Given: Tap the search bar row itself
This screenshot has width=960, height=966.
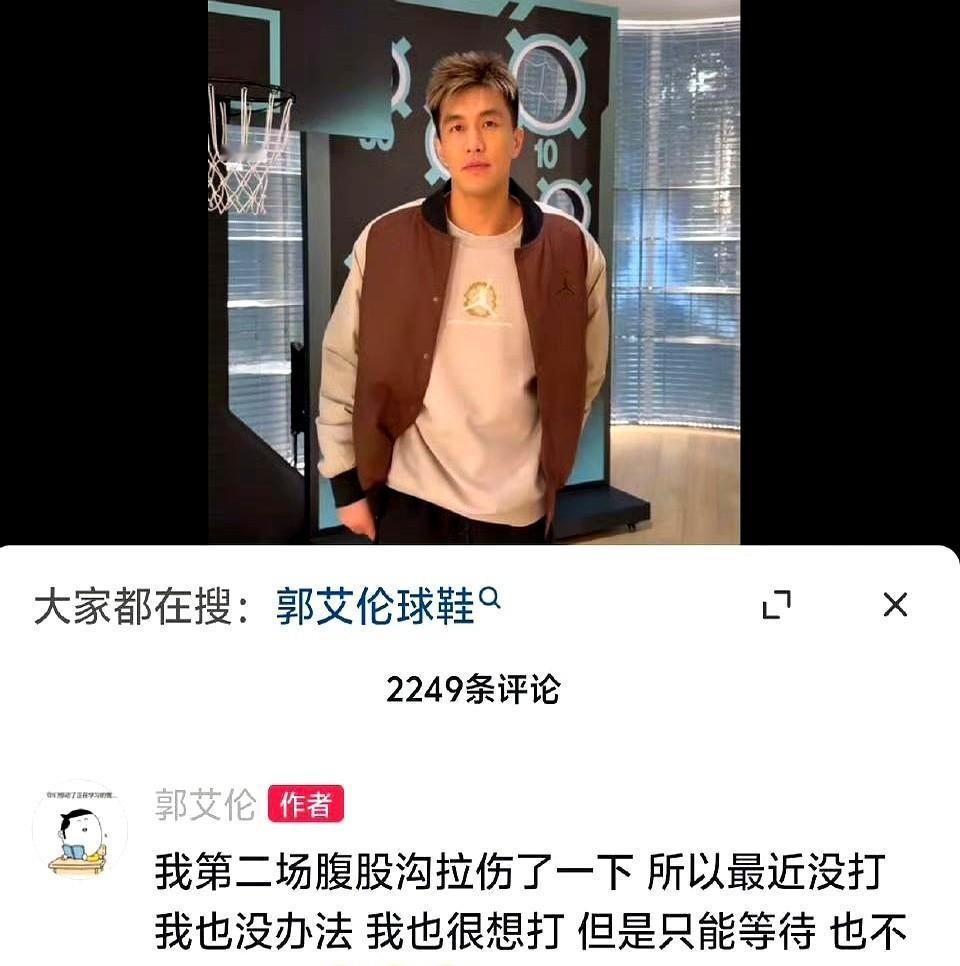Looking at the screenshot, I should click(x=480, y=604).
